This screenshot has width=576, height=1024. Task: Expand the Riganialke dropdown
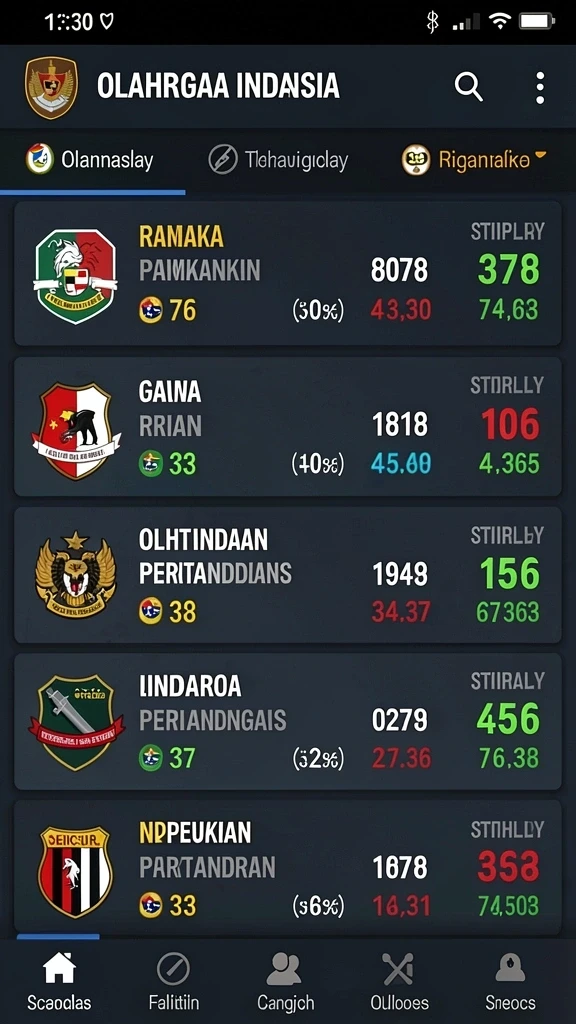(x=474, y=159)
